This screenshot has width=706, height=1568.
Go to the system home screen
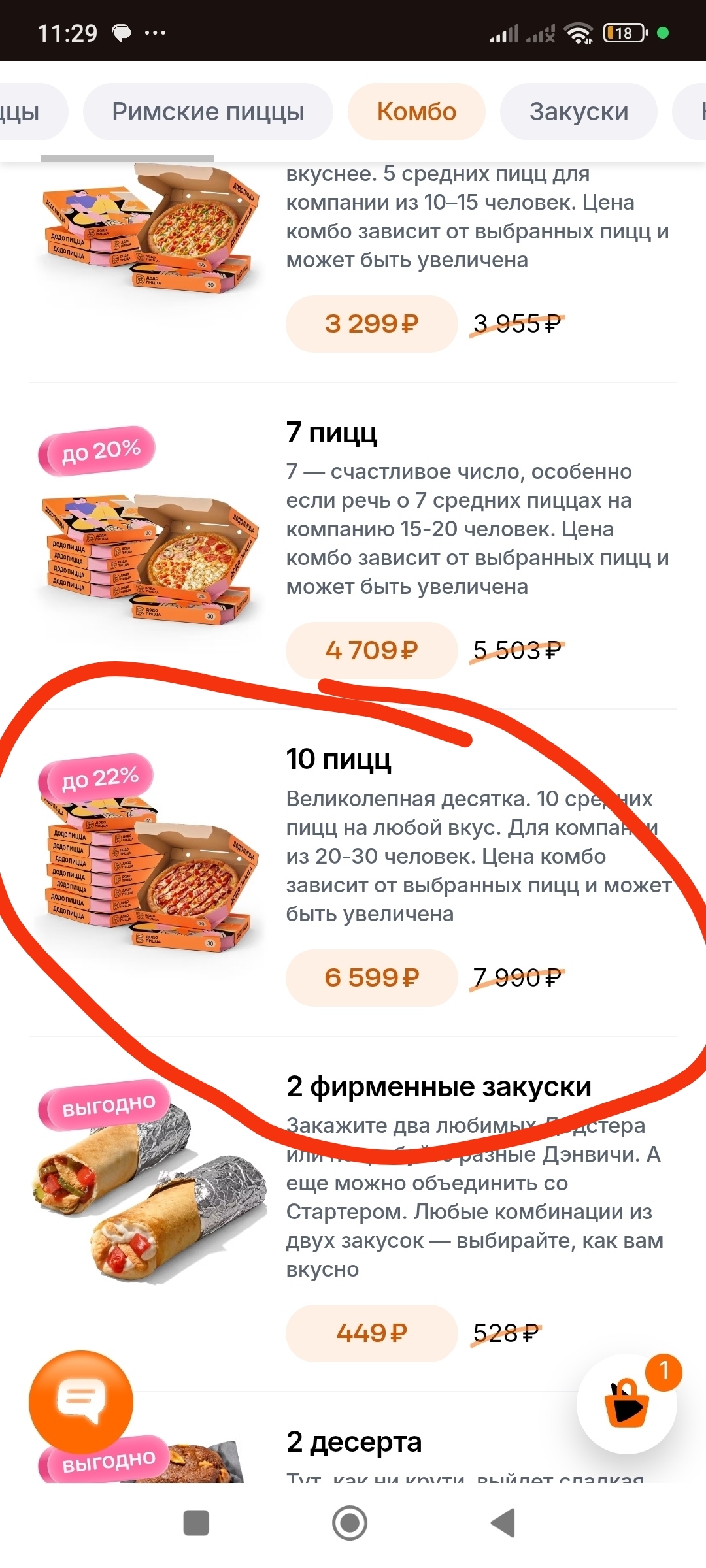(350, 1523)
